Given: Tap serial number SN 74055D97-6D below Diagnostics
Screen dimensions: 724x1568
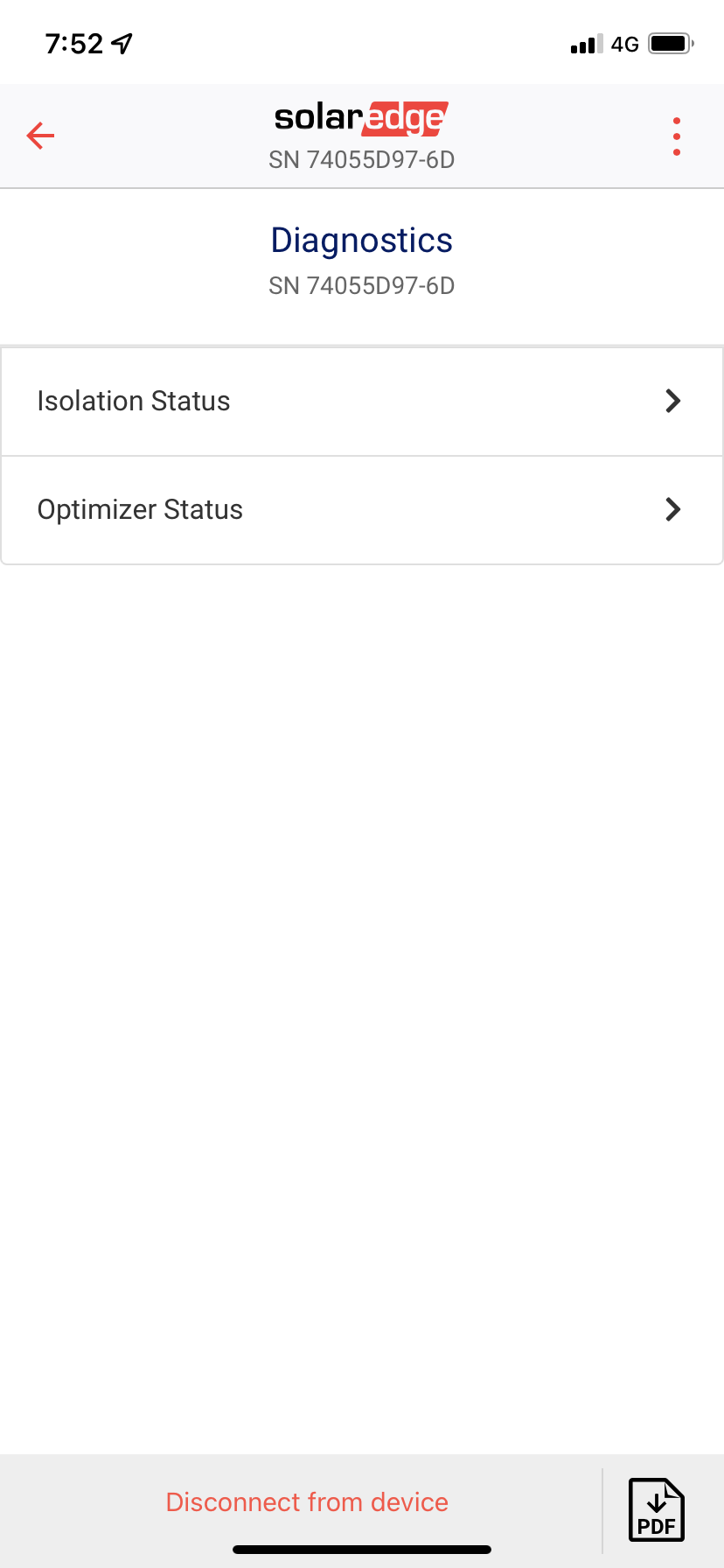Looking at the screenshot, I should pyautogui.click(x=361, y=285).
